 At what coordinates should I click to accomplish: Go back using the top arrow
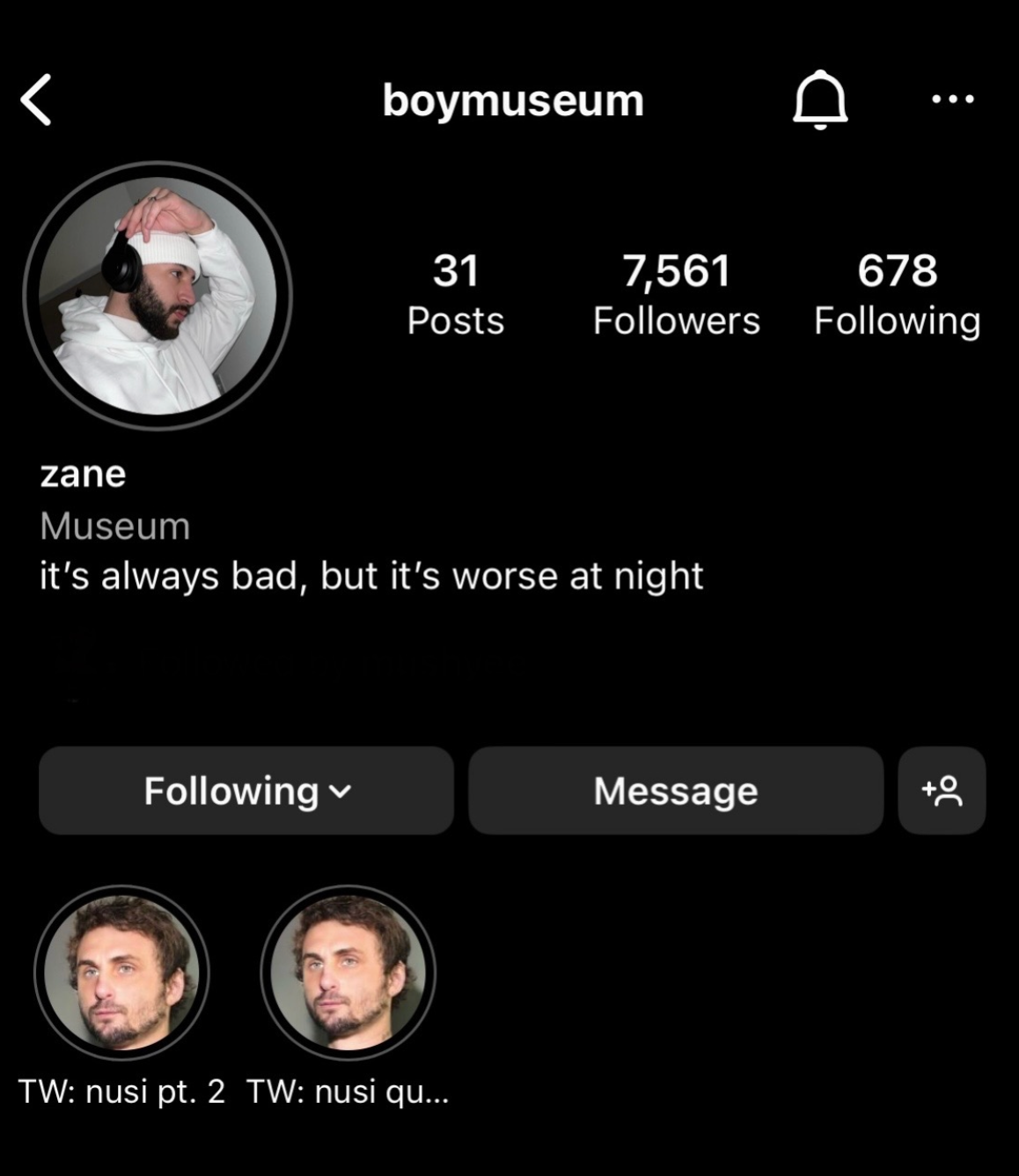click(x=37, y=99)
